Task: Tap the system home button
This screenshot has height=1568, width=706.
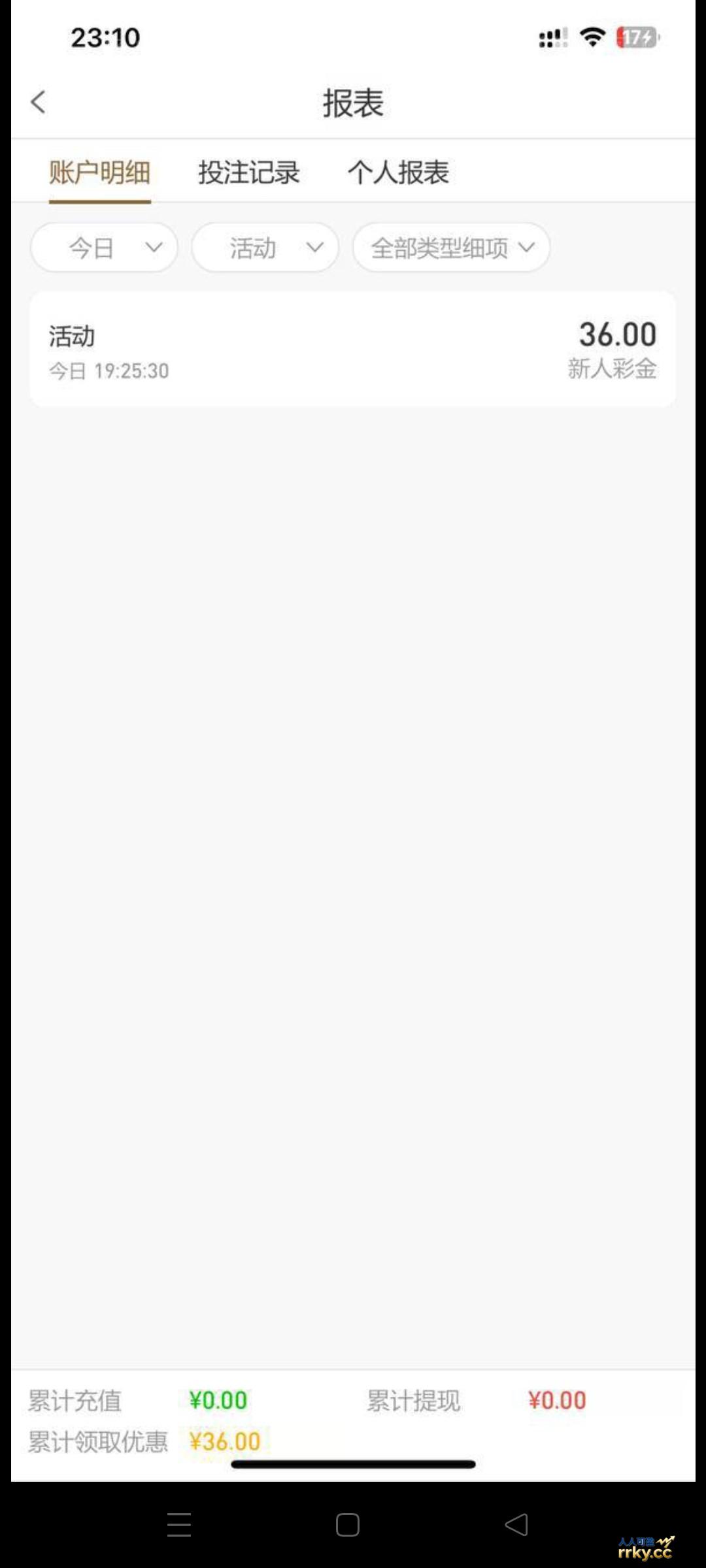Action: [347, 1525]
